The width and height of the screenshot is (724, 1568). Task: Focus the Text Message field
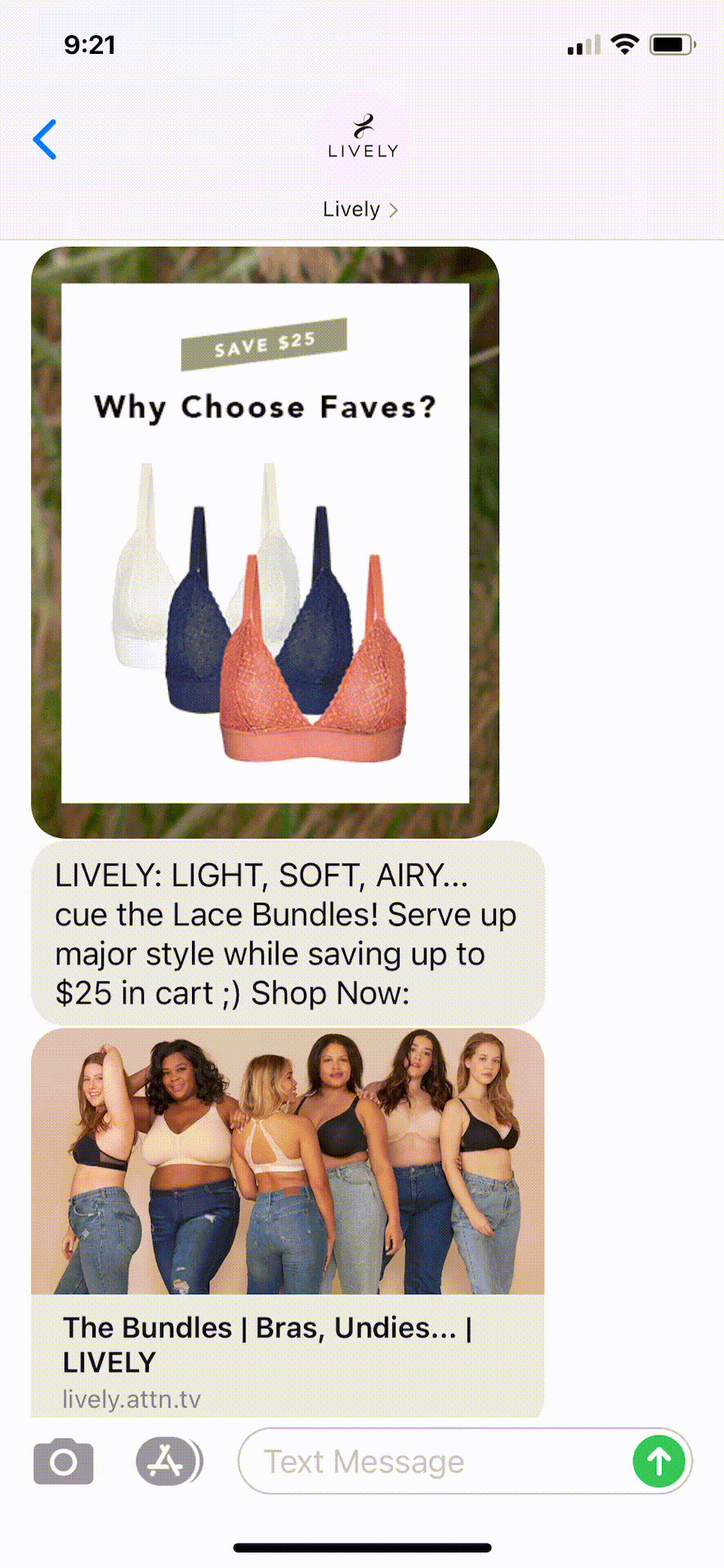(x=433, y=1461)
